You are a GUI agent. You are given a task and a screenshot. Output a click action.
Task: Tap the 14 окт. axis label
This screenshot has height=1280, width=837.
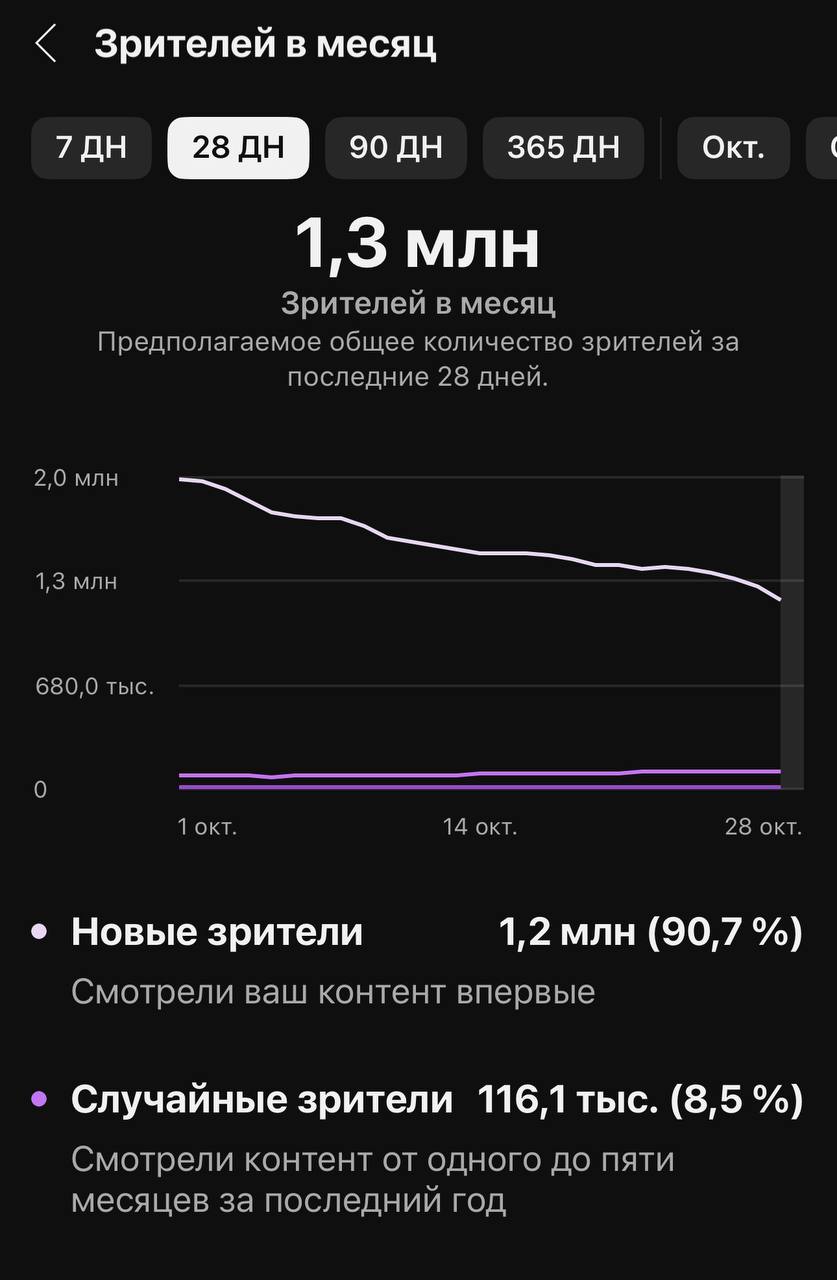tap(479, 827)
